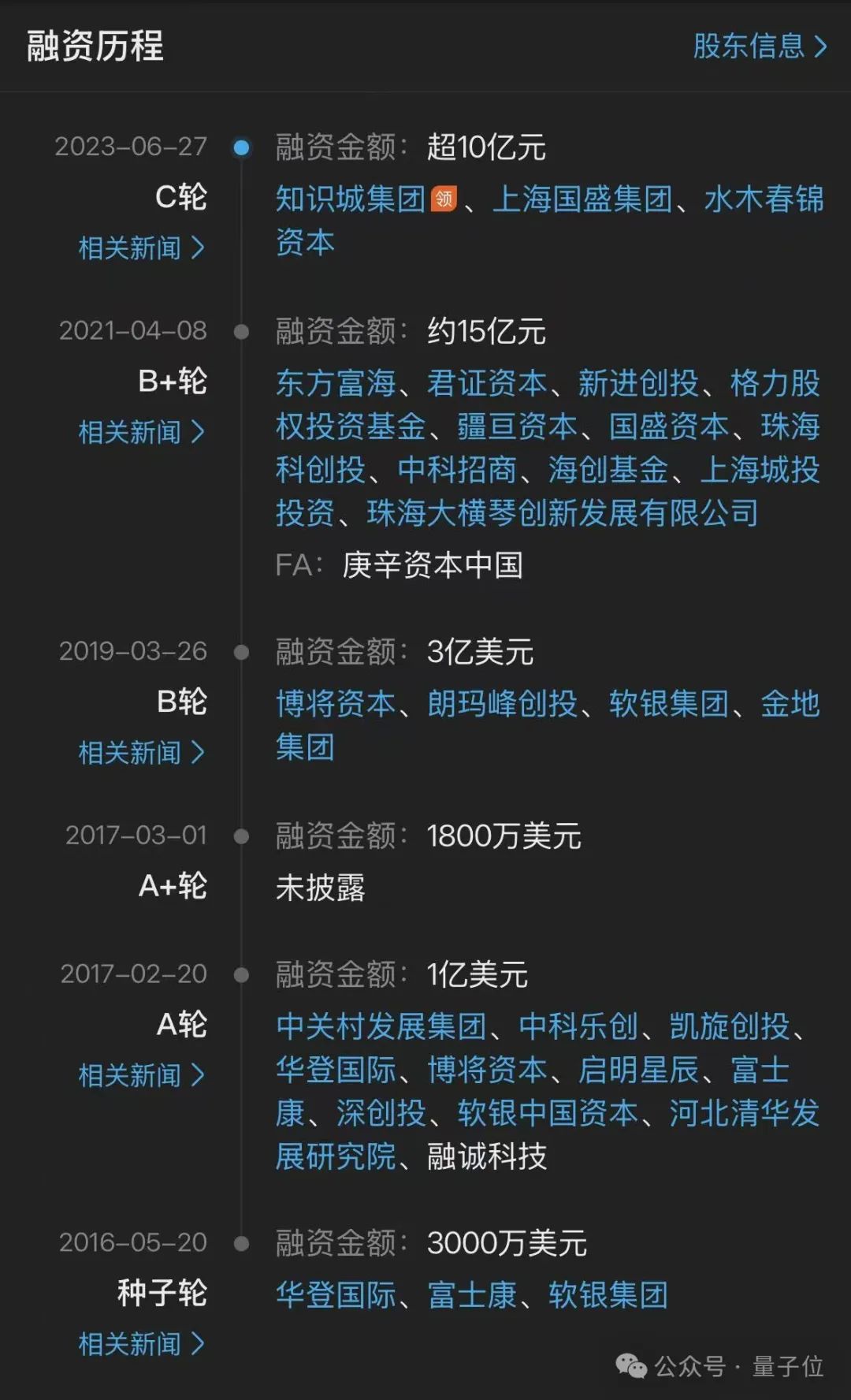Open 相关新闻 for the B轮 round
The image size is (851, 1400).
141,752
